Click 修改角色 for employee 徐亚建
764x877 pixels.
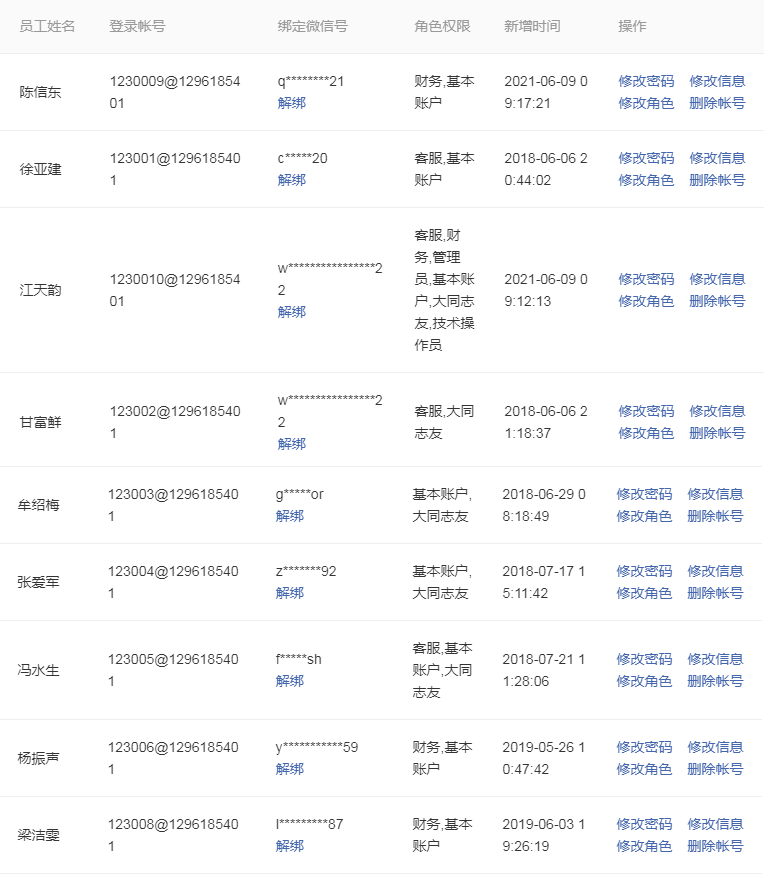(645, 180)
